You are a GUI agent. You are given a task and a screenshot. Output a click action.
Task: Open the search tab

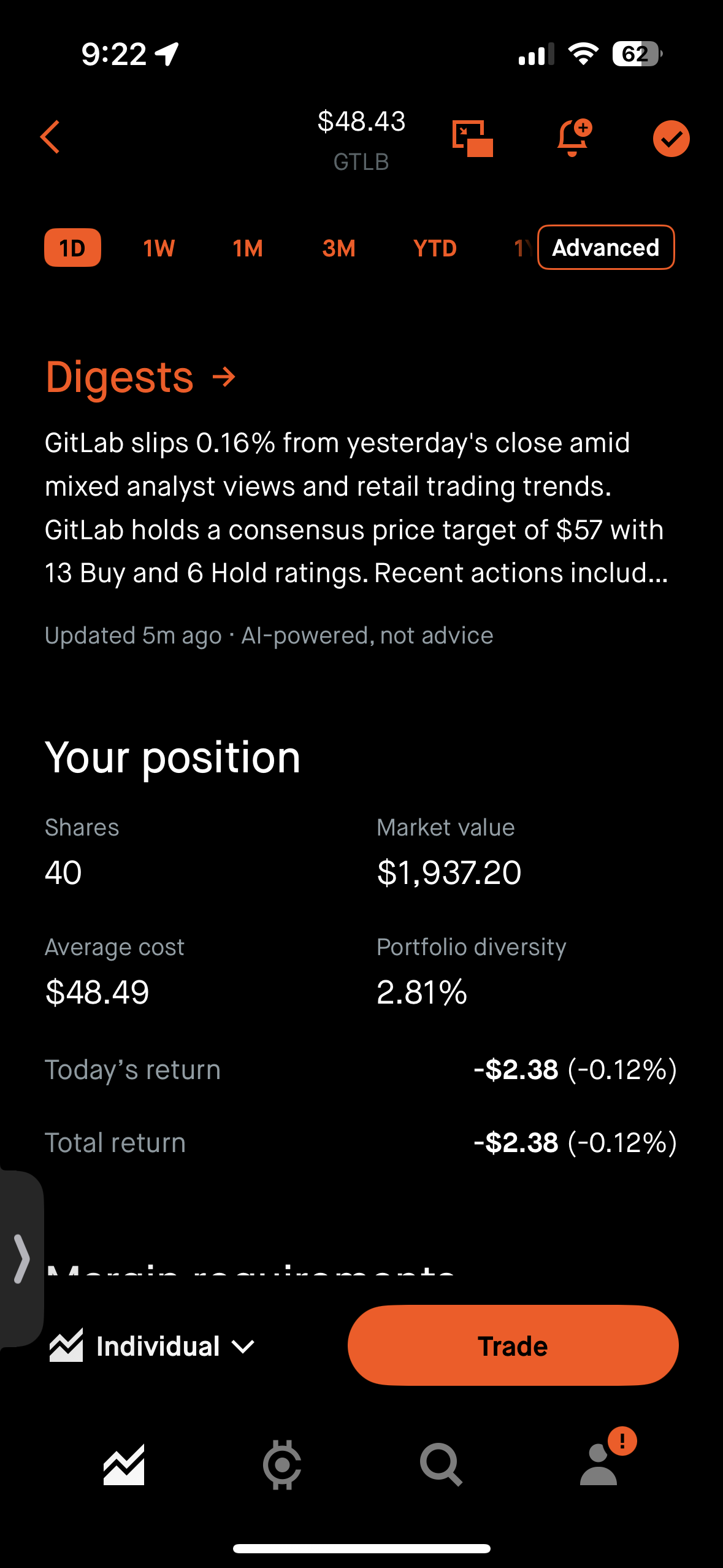point(440,1464)
